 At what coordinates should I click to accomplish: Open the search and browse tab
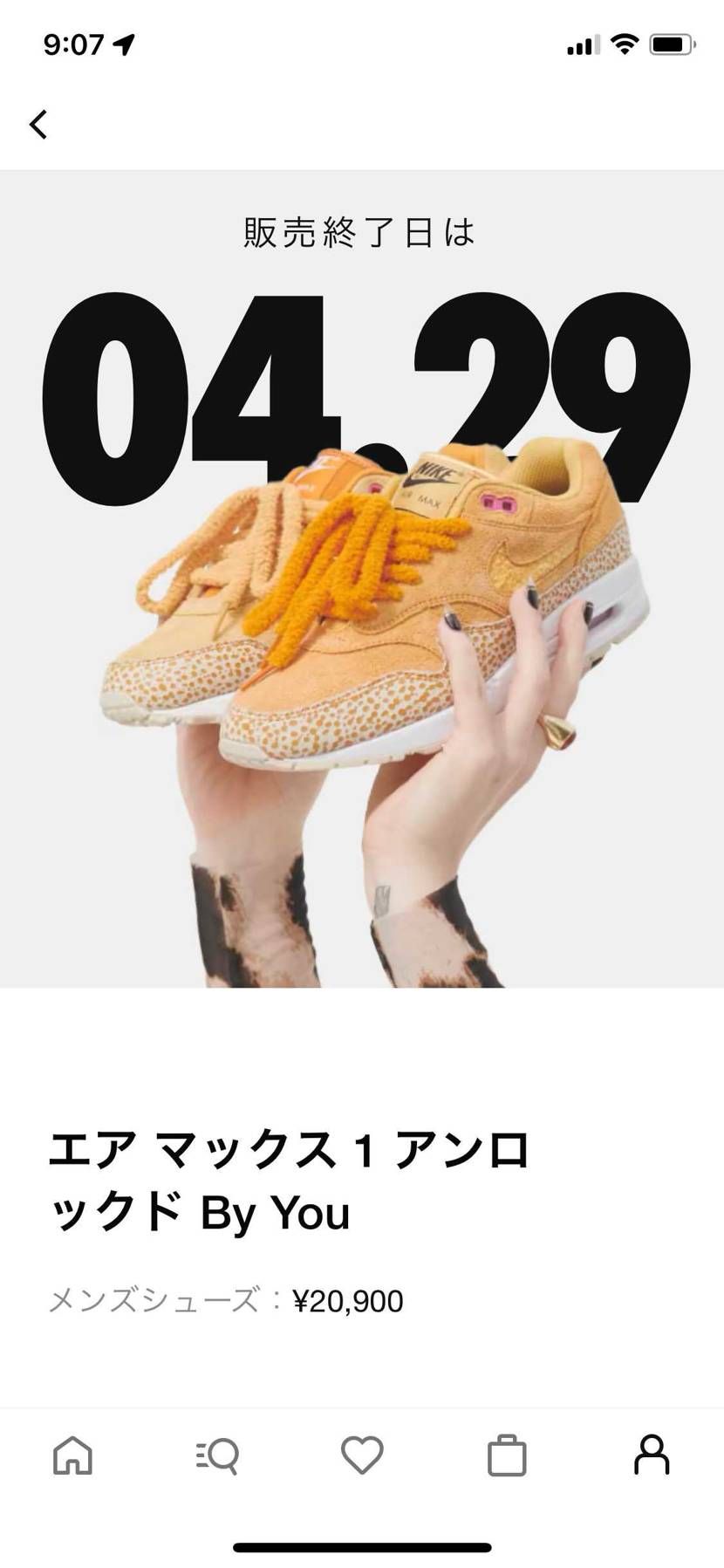[217, 1455]
